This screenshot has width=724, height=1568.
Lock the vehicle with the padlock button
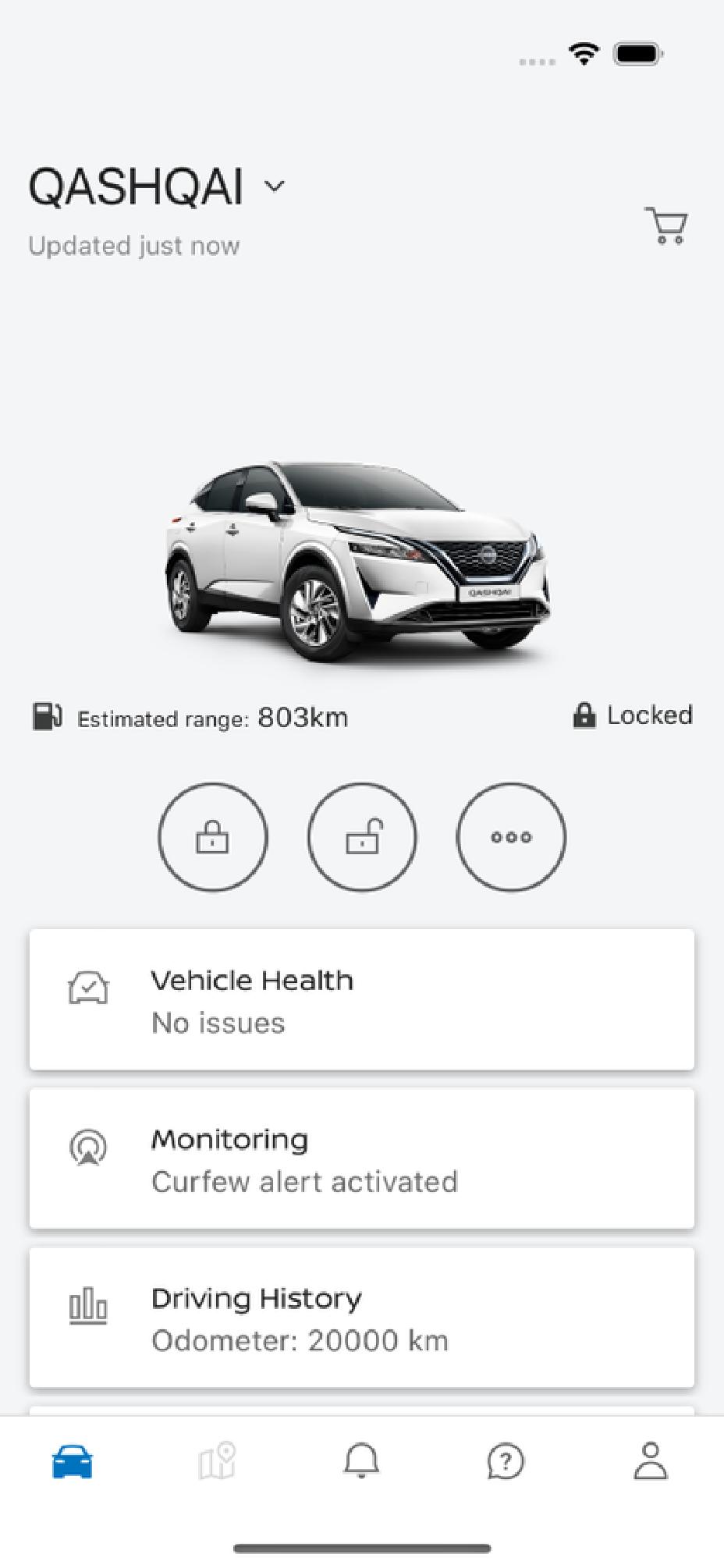click(x=213, y=835)
